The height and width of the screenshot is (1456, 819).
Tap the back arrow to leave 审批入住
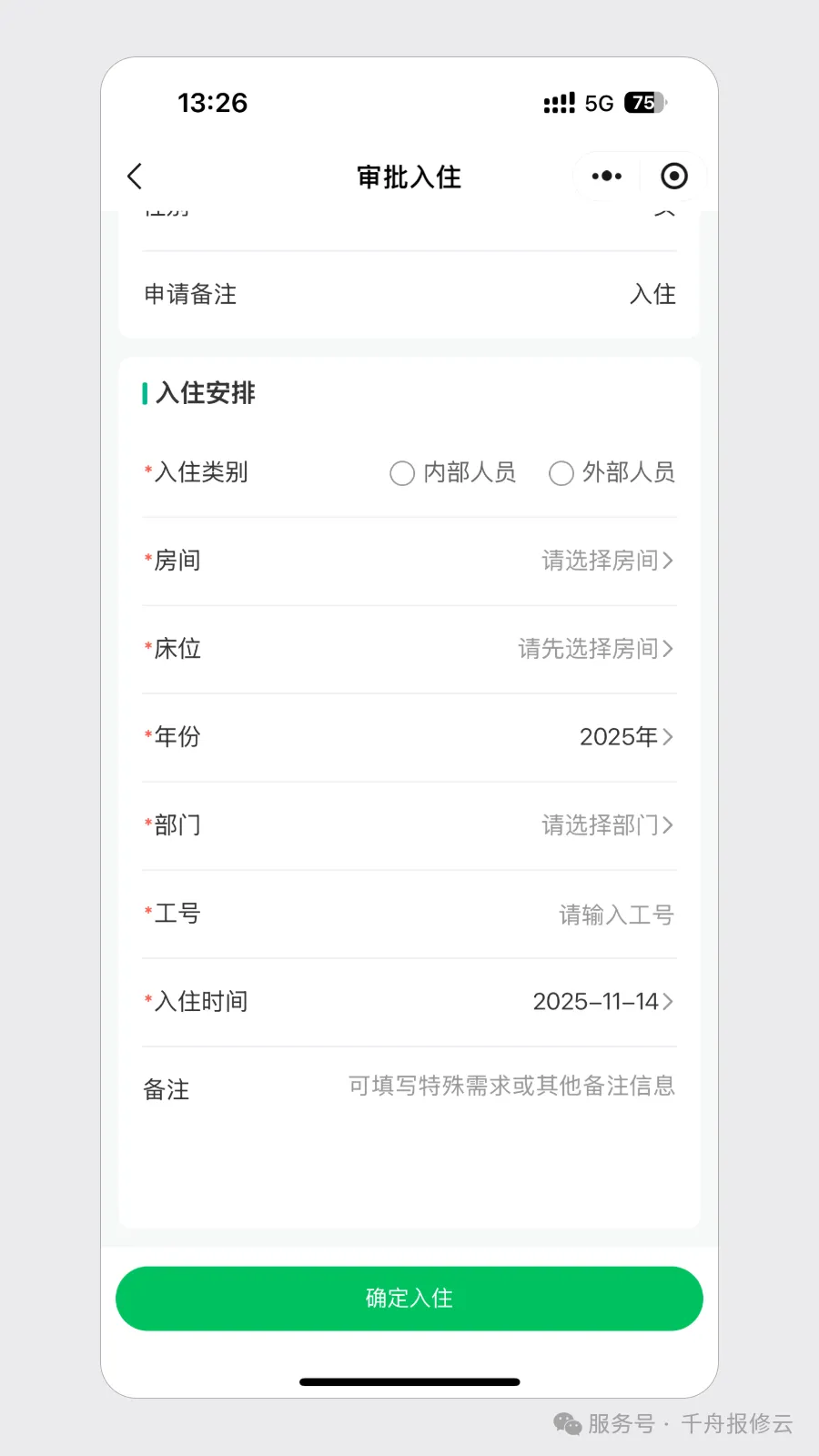(135, 176)
